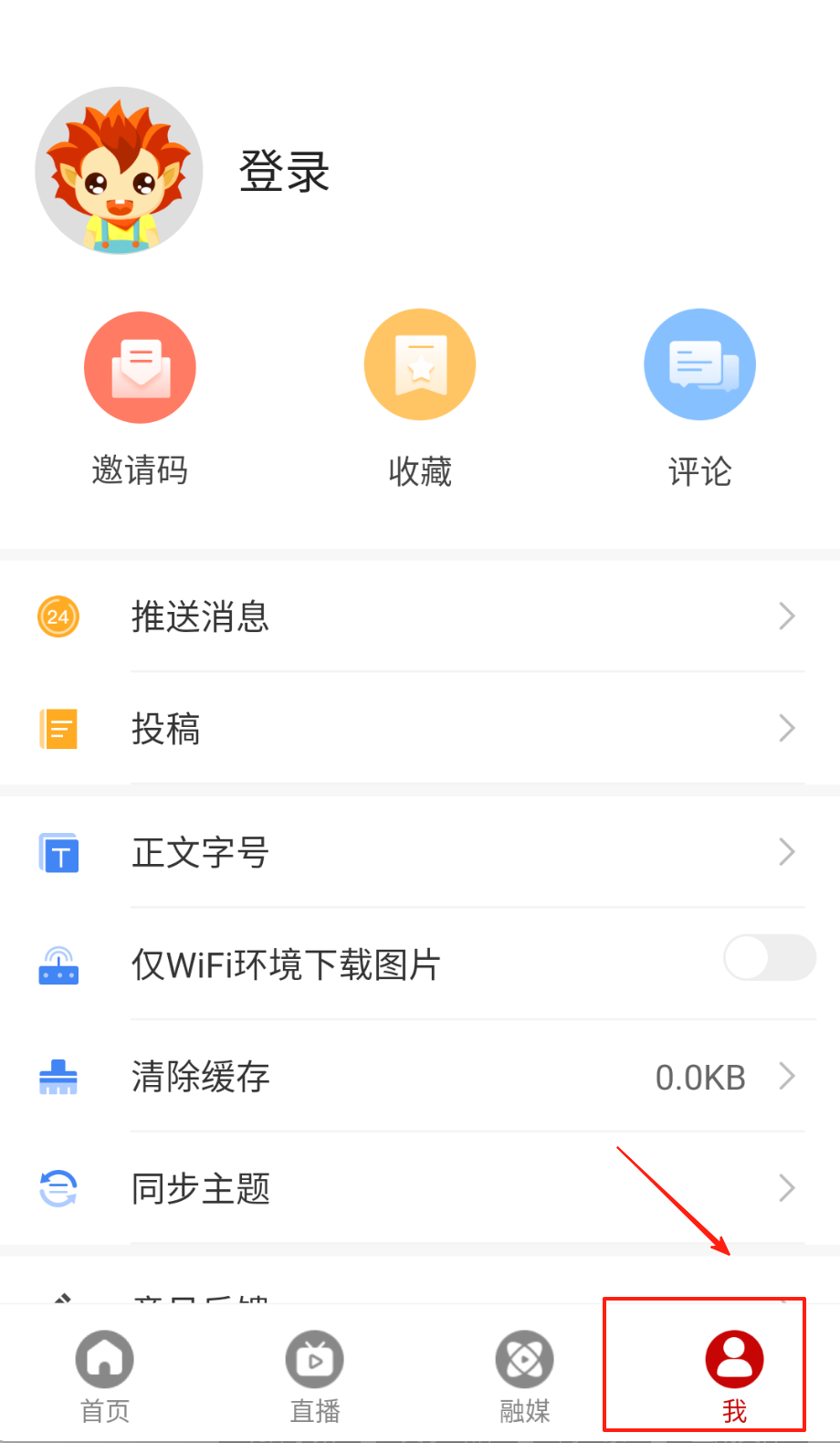Switch to the 融媒 tab
Screen dimensions: 840x1443
coord(525,1376)
